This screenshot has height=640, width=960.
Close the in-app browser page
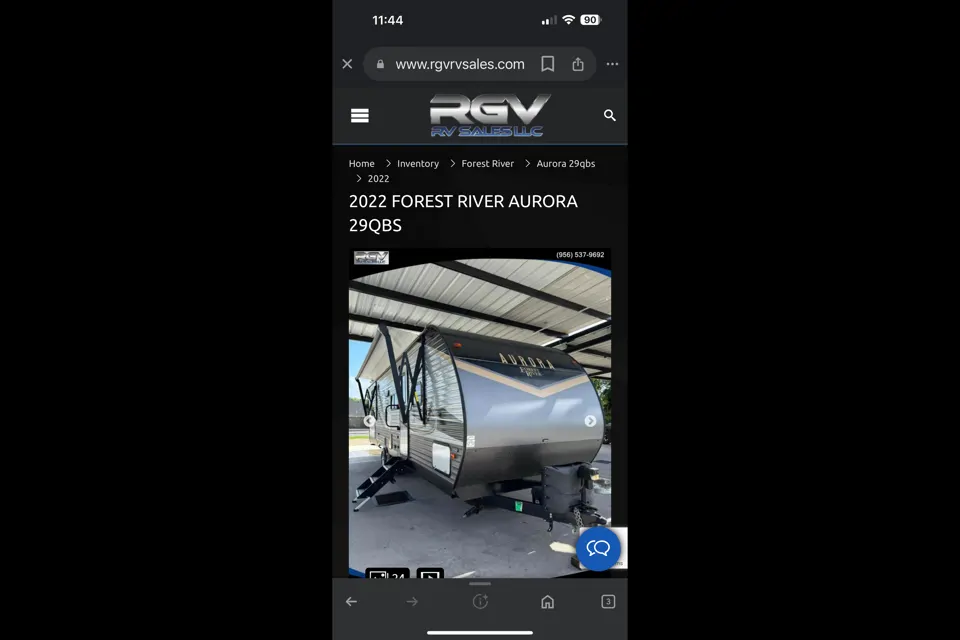(347, 64)
